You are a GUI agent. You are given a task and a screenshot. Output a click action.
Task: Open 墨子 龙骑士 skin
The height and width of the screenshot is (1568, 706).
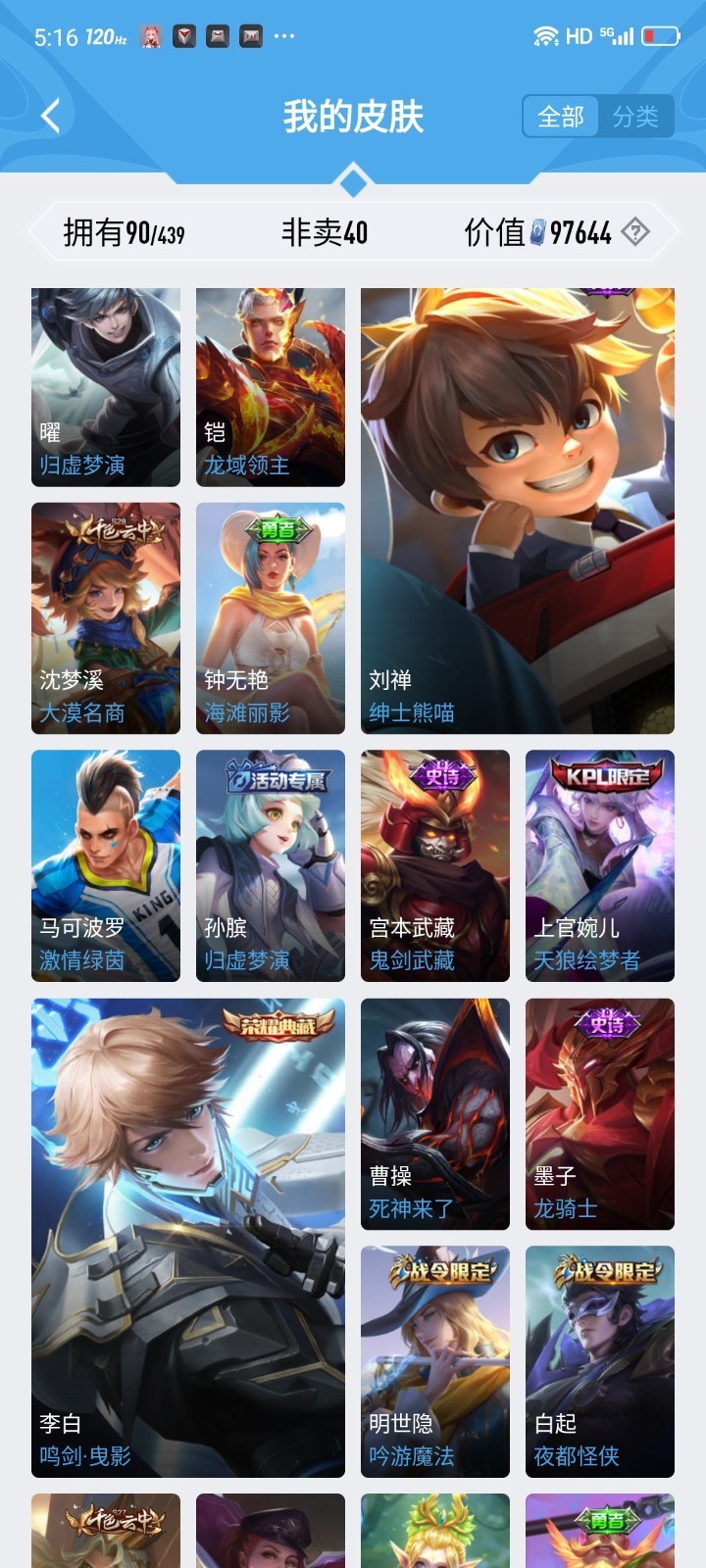coord(600,1113)
